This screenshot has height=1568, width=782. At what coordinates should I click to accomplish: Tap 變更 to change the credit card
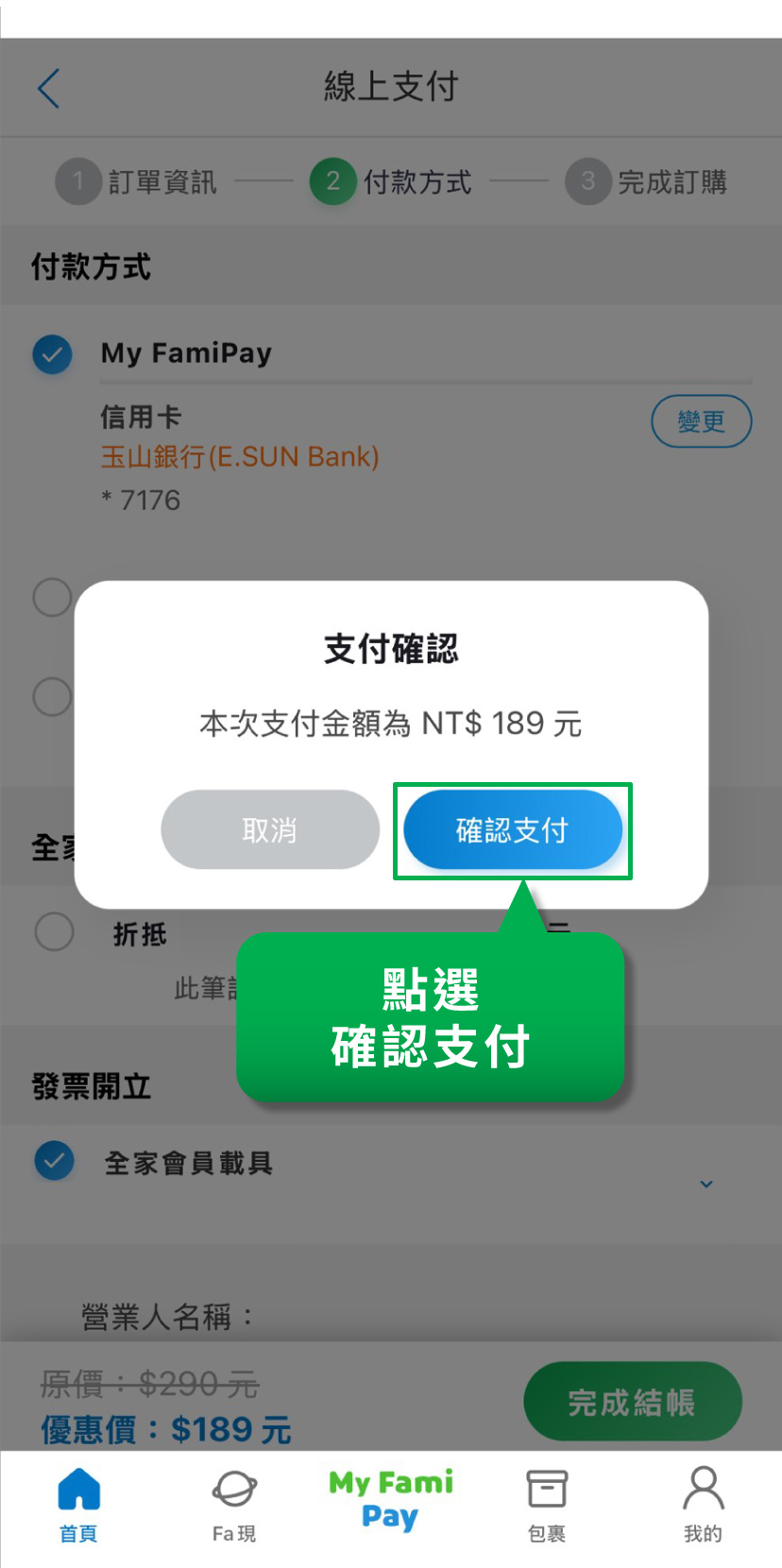701,421
